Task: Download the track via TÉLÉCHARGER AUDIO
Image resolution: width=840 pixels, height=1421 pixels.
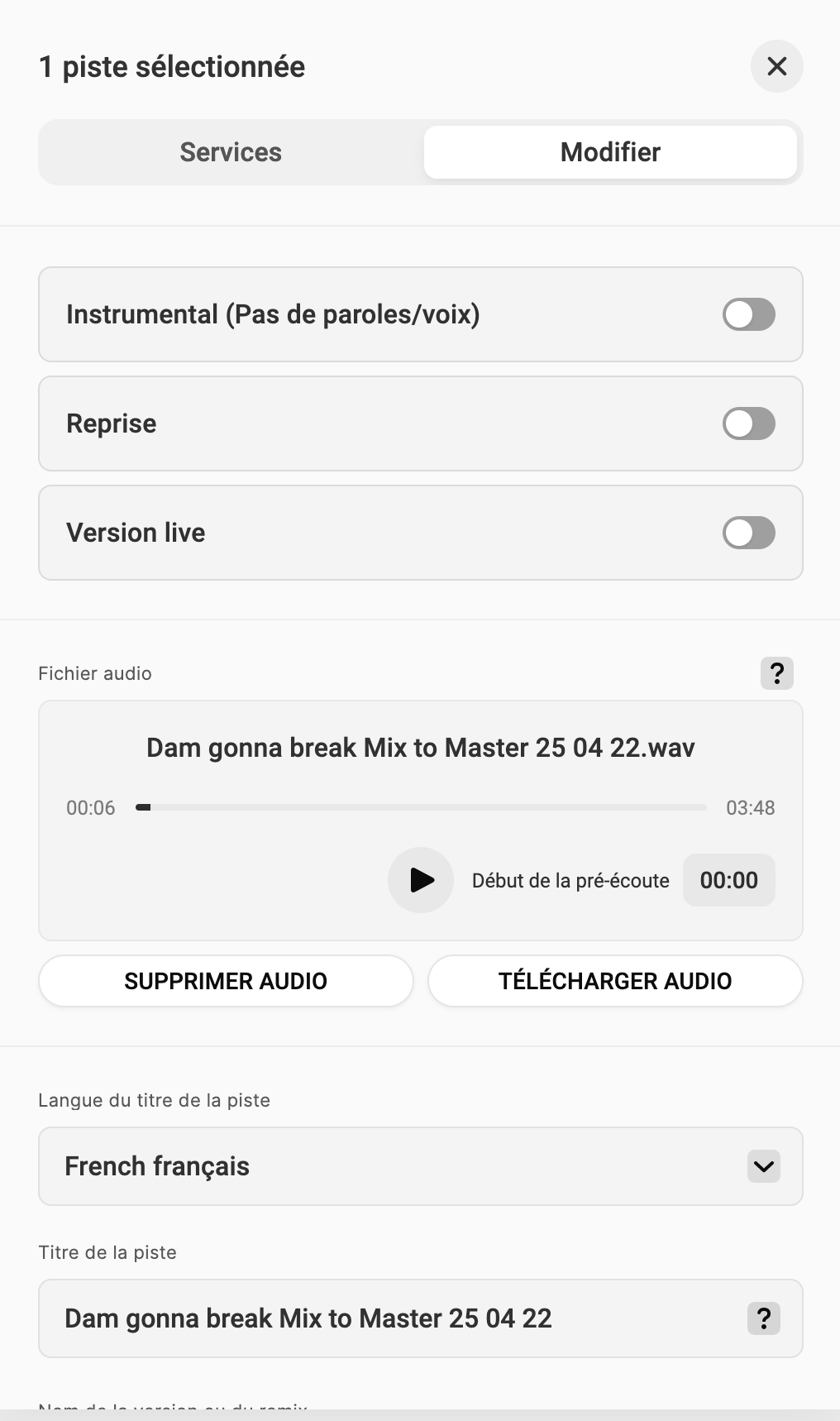Action: tap(614, 980)
